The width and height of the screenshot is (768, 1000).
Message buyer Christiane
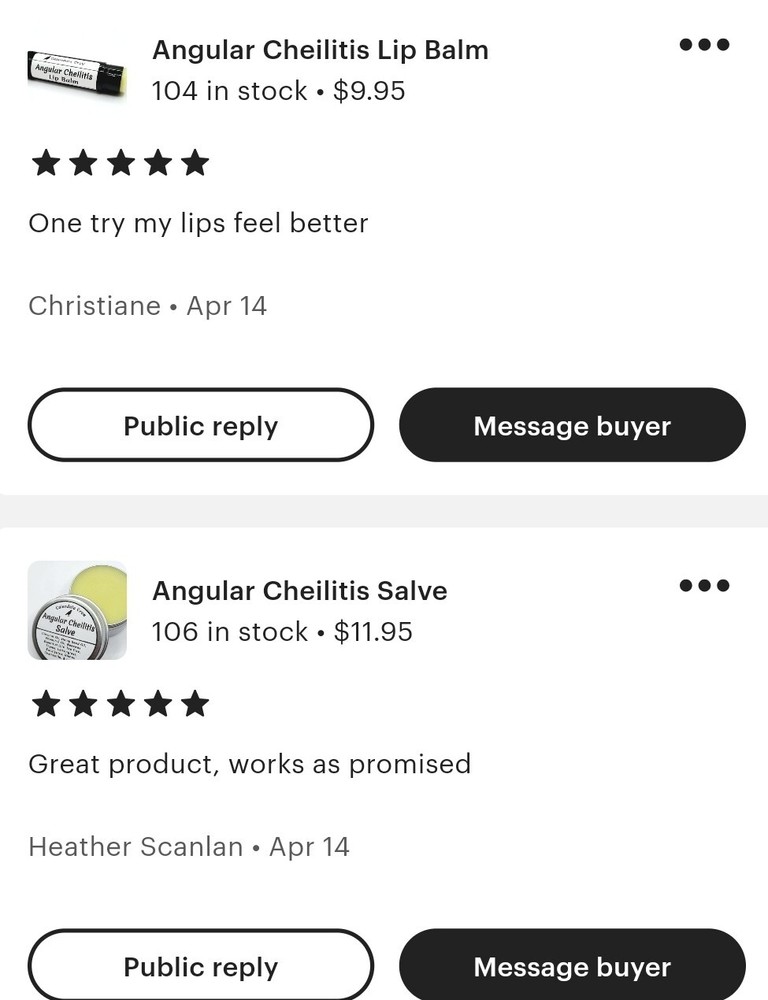[572, 425]
